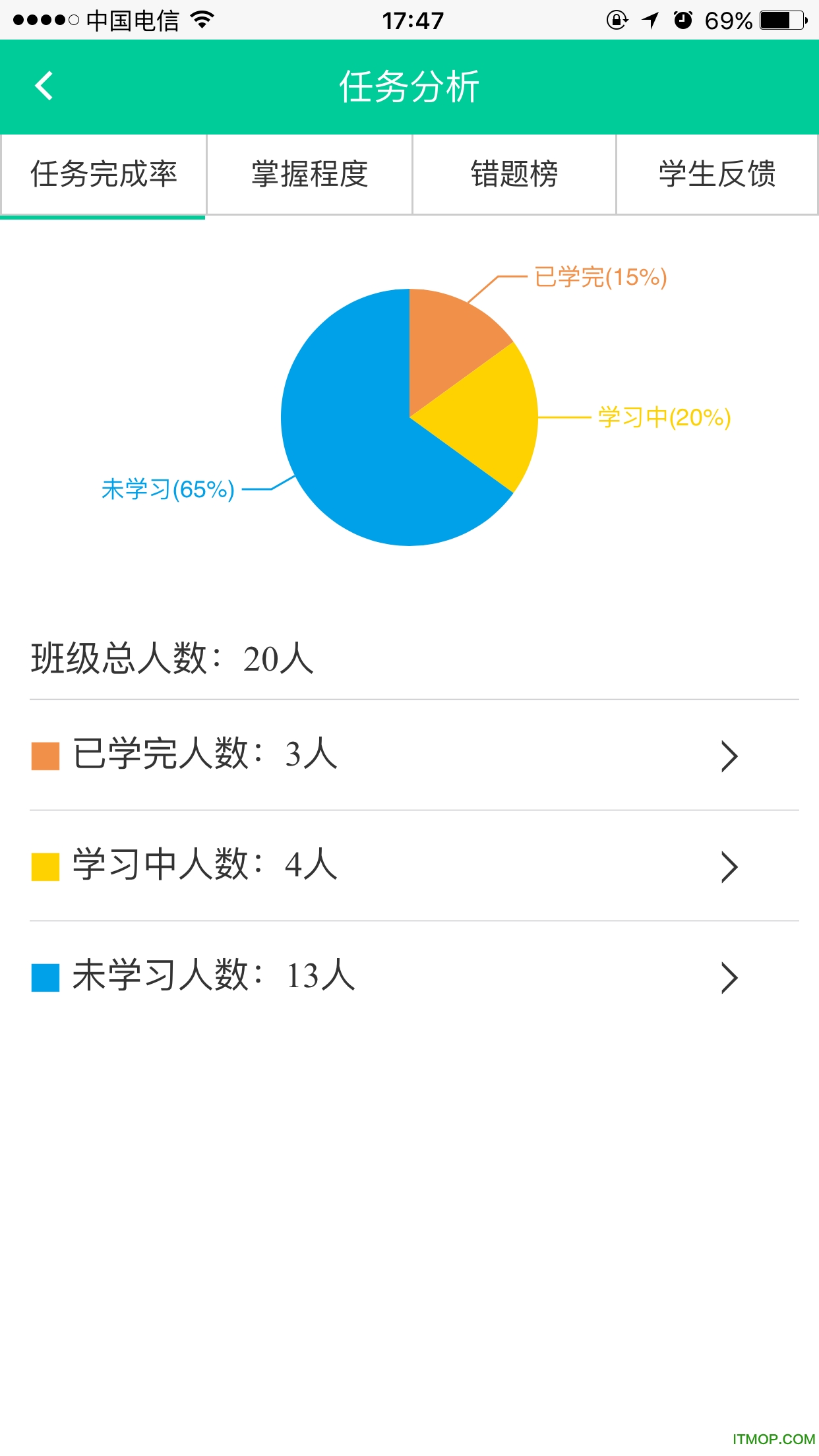This screenshot has height=1456, width=819.
Task: Switch to the 学生反馈 tab
Action: [x=717, y=175]
